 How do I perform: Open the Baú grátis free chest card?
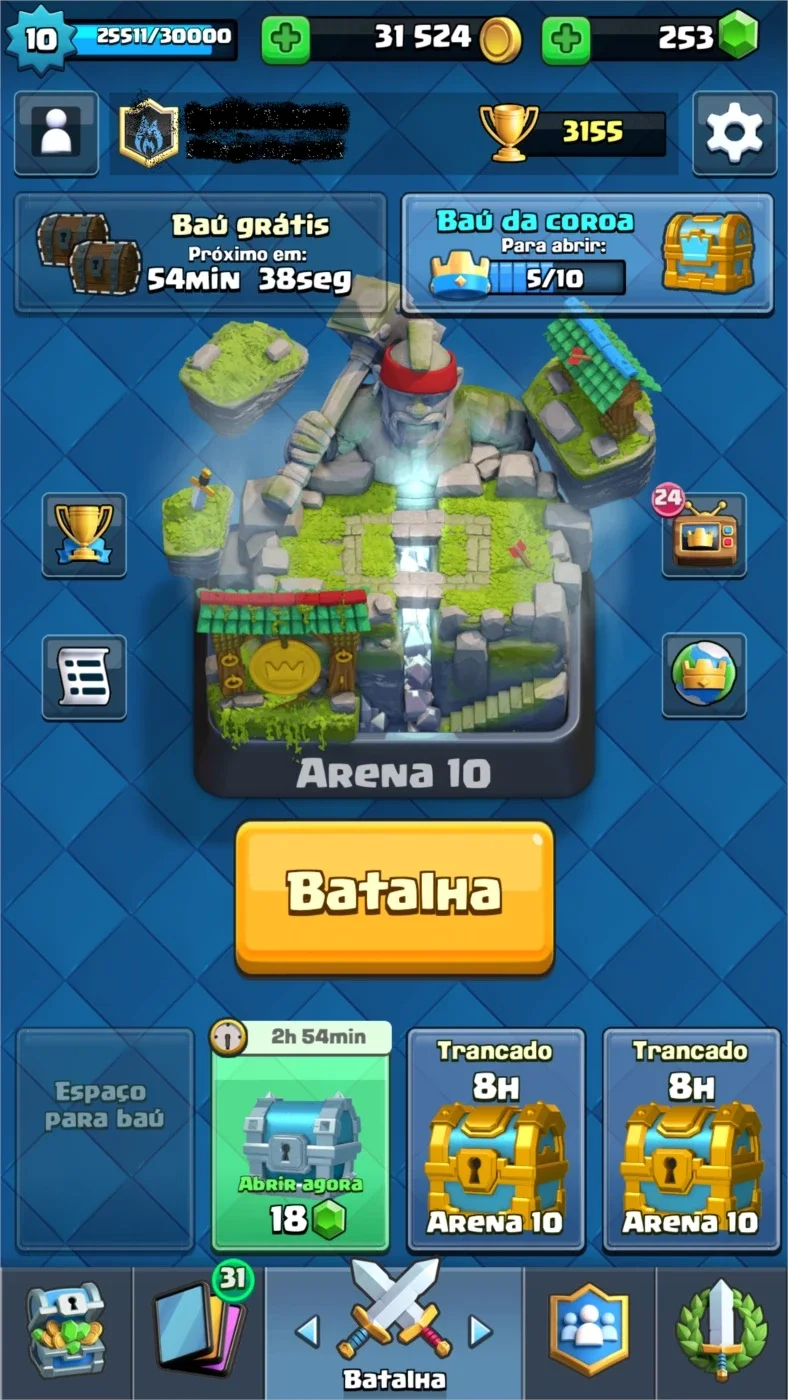click(200, 253)
